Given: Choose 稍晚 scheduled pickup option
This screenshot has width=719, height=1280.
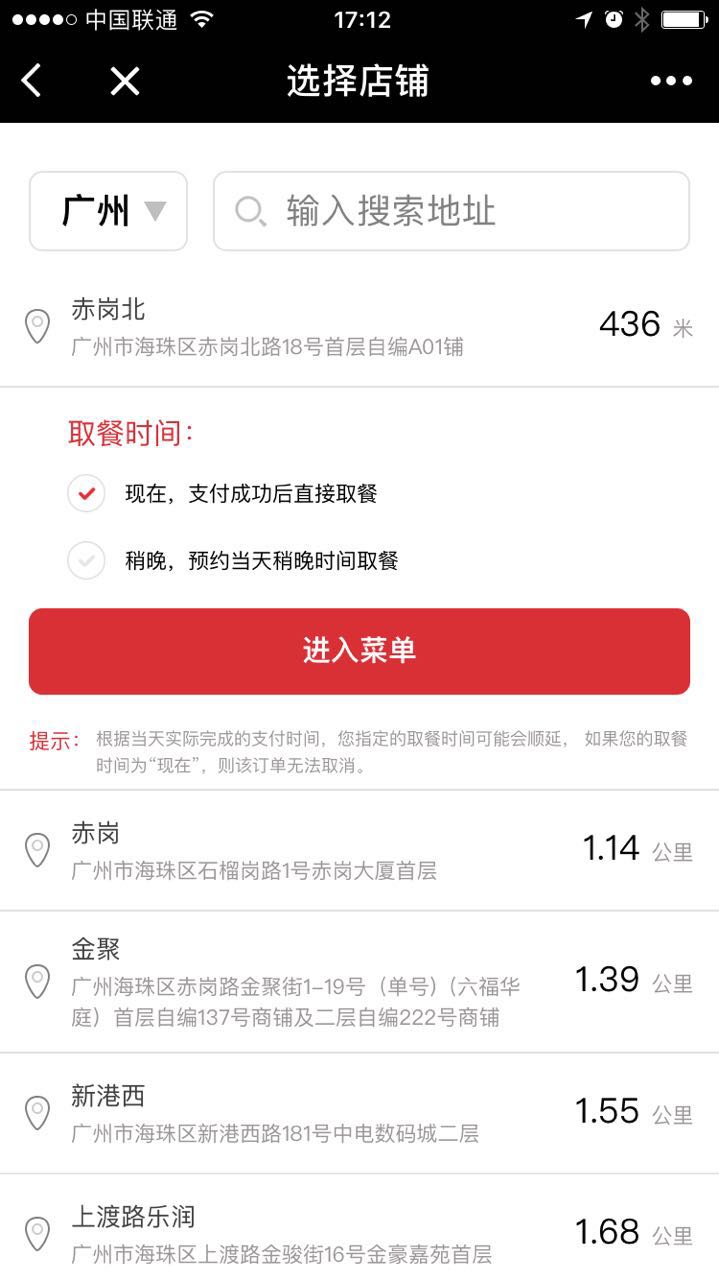Looking at the screenshot, I should (x=87, y=560).
